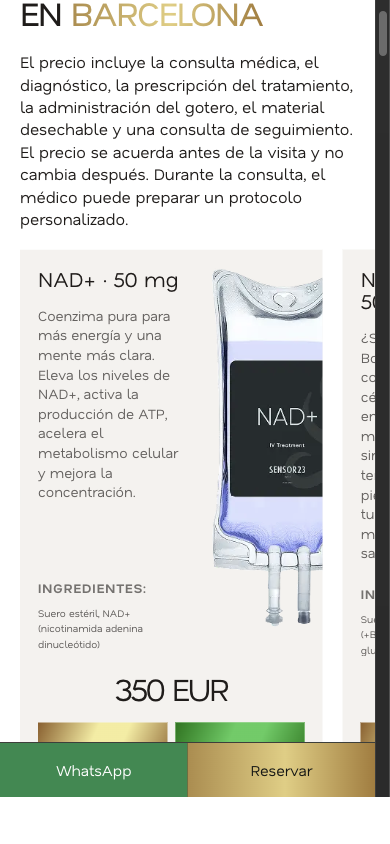Open the NAD+ 50 mg treatment card
This screenshot has width=390, height=844.
click(171, 496)
